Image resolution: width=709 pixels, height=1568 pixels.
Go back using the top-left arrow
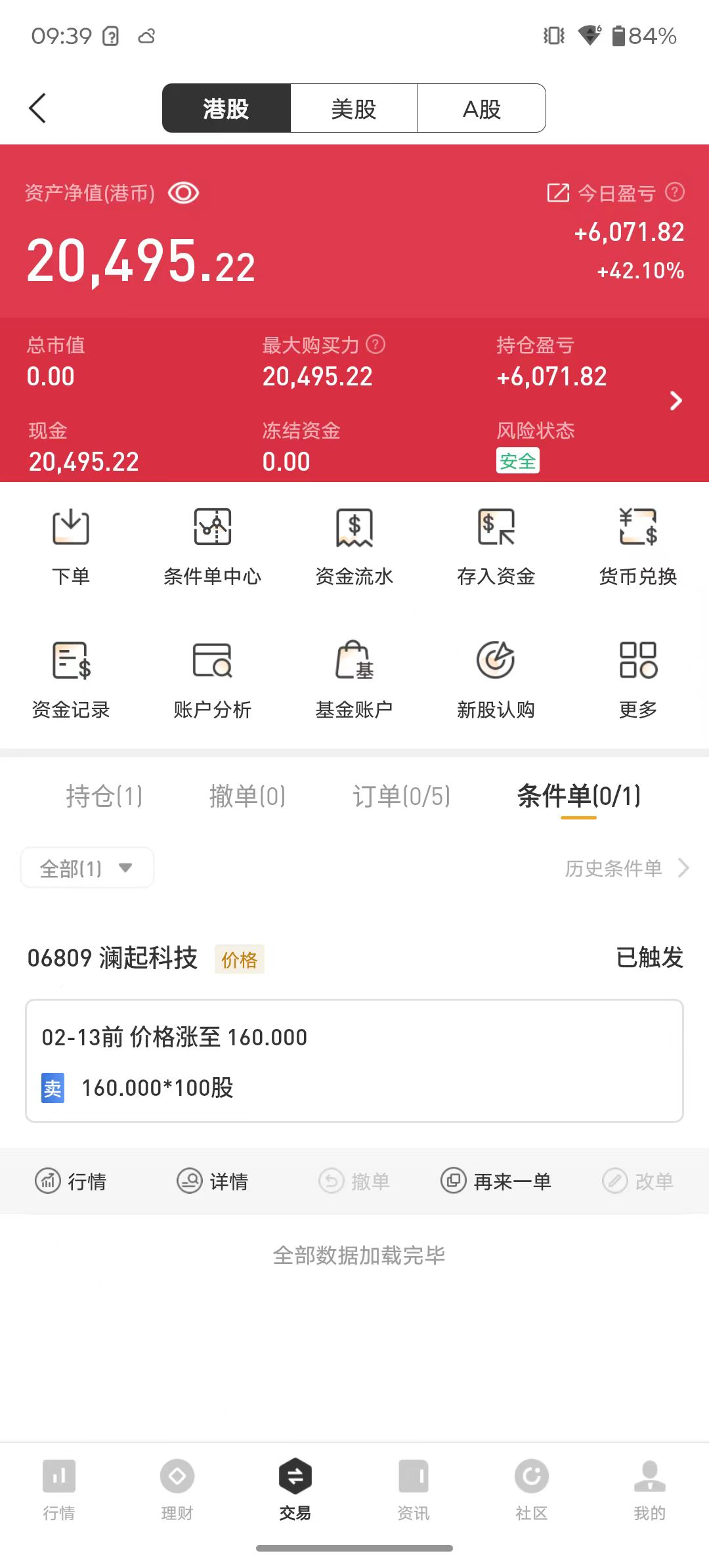37,108
